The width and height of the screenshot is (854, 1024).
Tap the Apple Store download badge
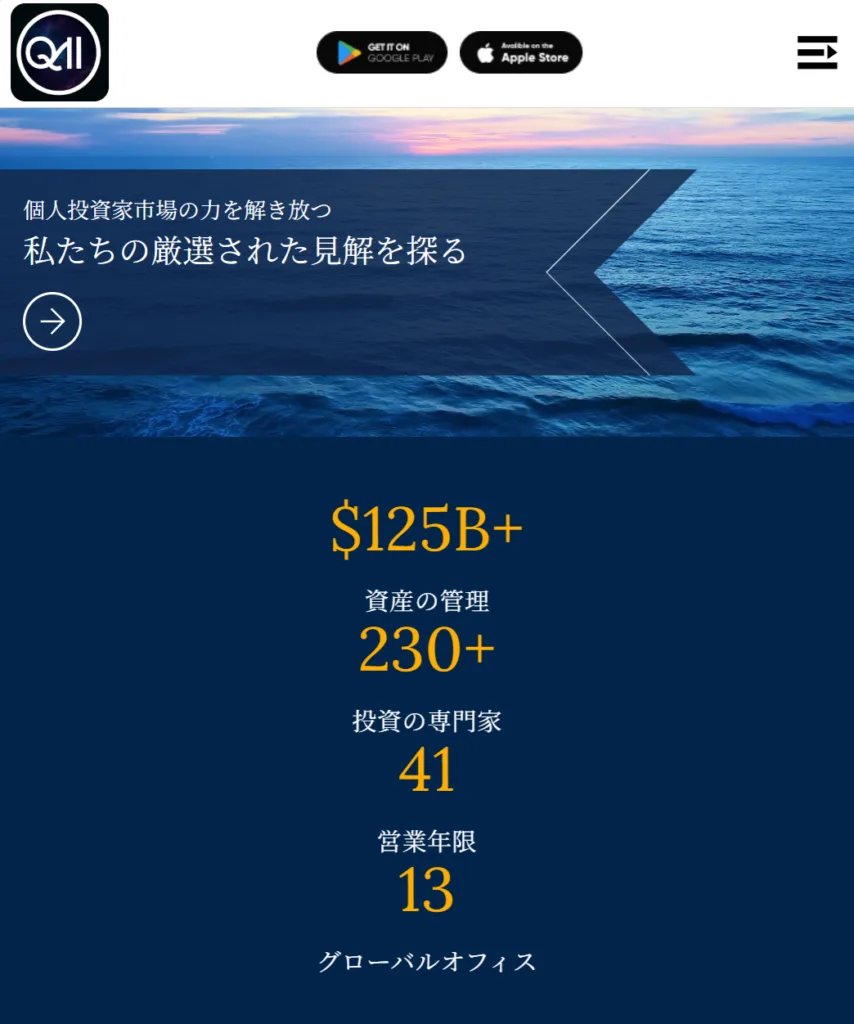520,53
